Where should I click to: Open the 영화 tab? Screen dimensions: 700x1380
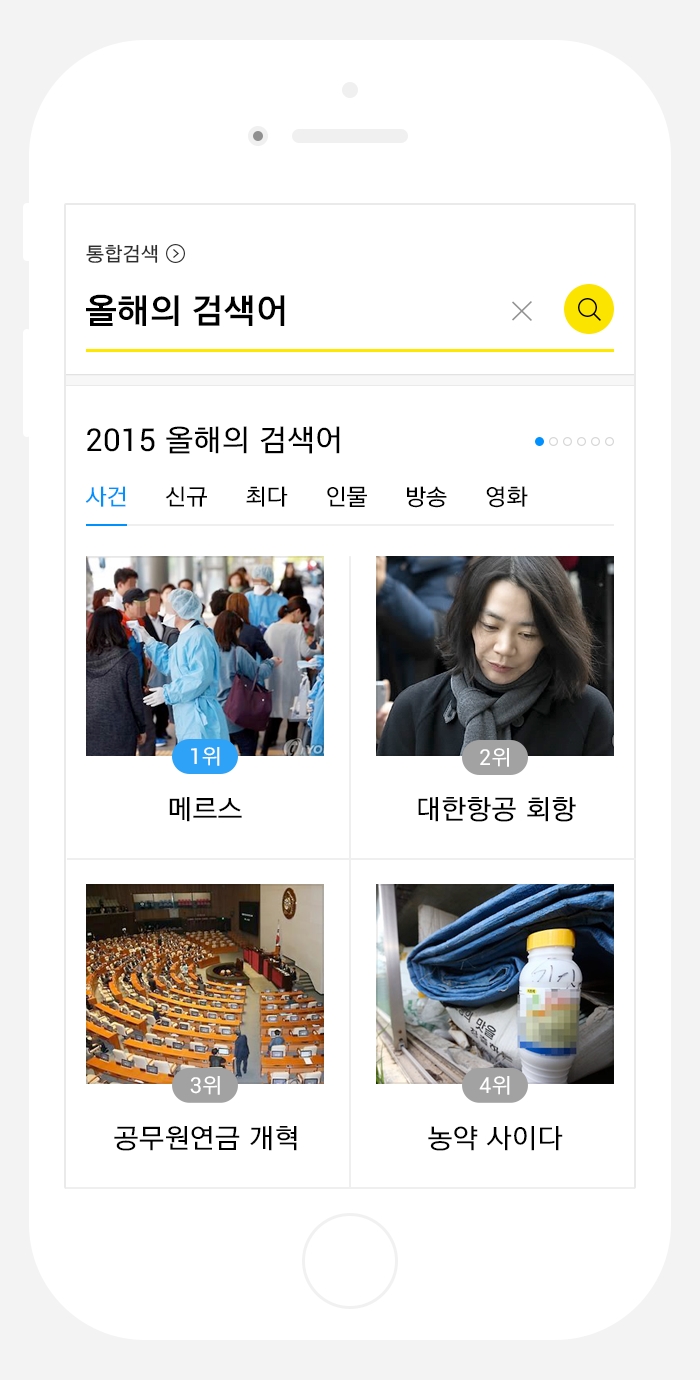coord(506,497)
